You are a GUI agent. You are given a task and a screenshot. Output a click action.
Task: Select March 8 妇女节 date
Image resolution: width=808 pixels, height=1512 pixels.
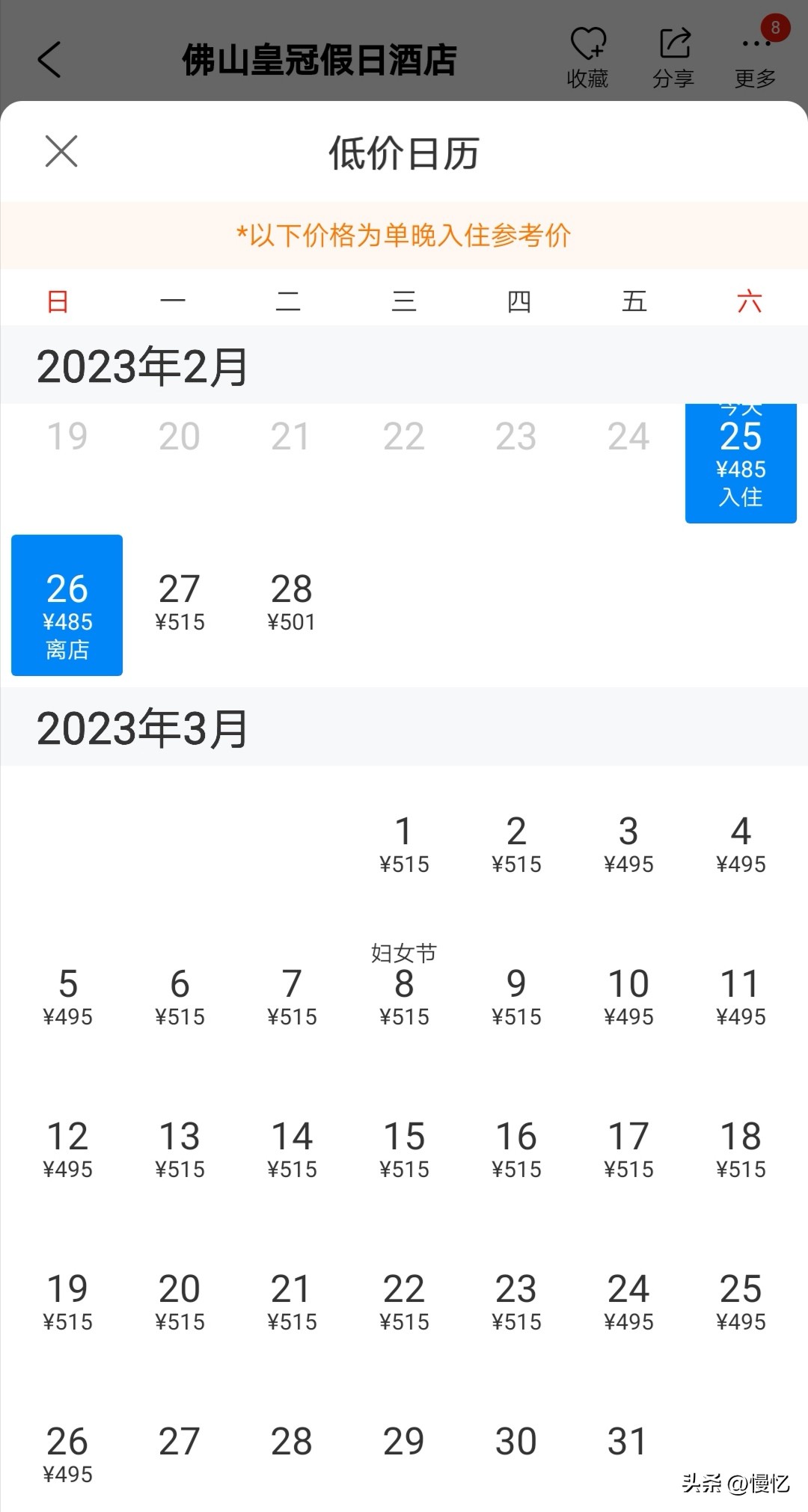coord(405,995)
